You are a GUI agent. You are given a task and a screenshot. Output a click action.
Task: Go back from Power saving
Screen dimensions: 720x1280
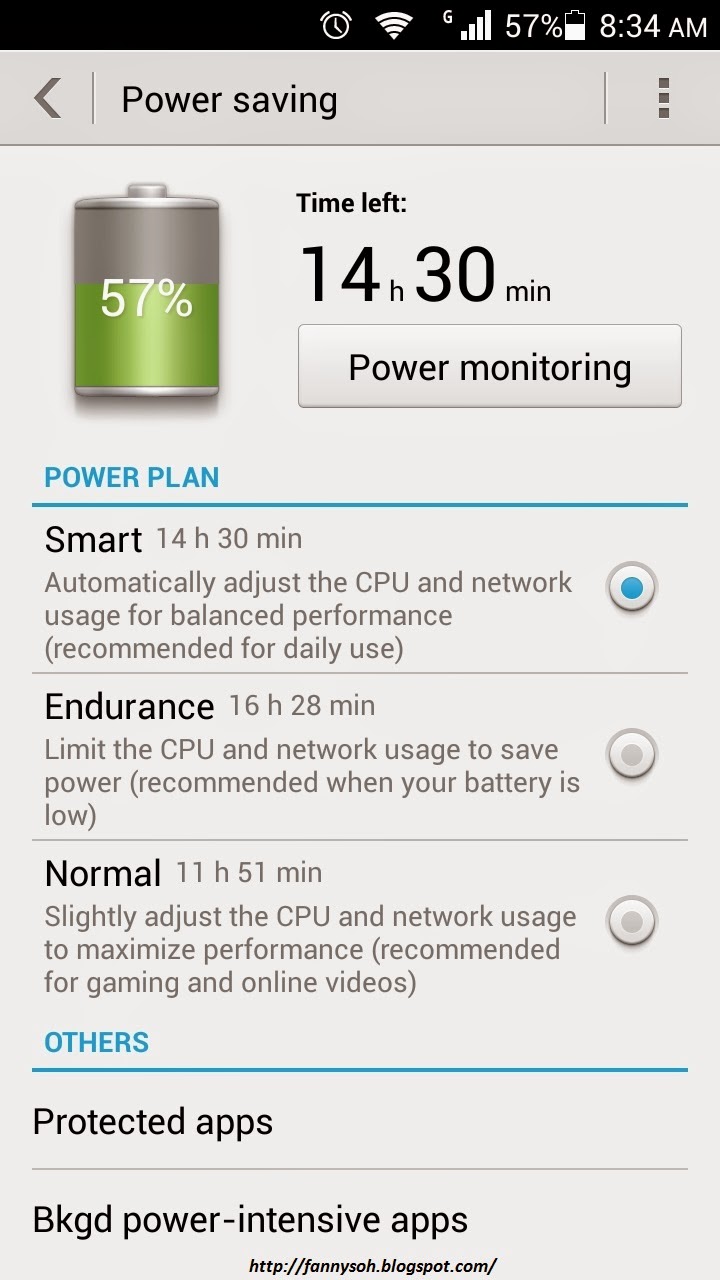48,99
